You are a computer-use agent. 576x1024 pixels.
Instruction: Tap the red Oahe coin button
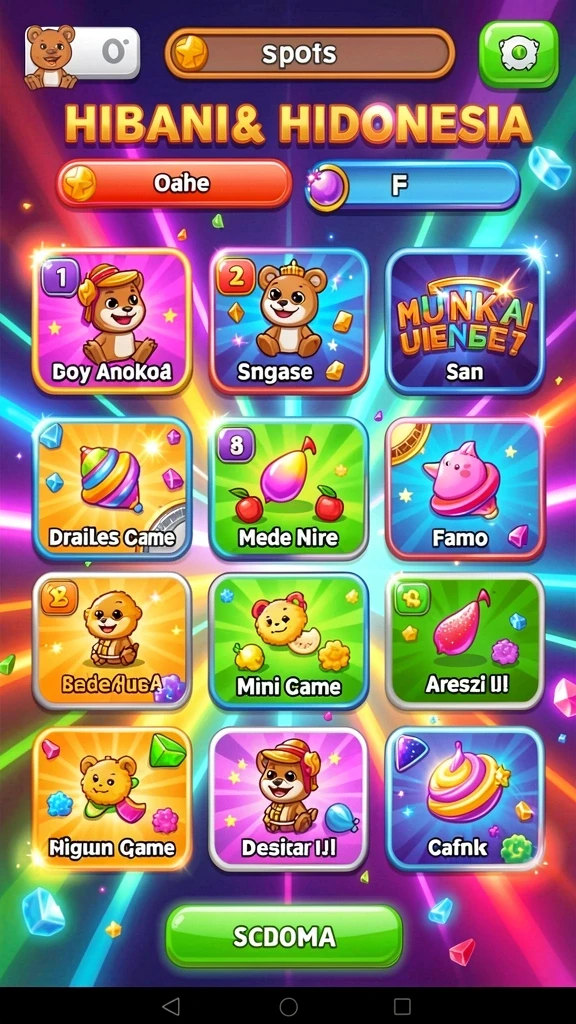point(174,184)
